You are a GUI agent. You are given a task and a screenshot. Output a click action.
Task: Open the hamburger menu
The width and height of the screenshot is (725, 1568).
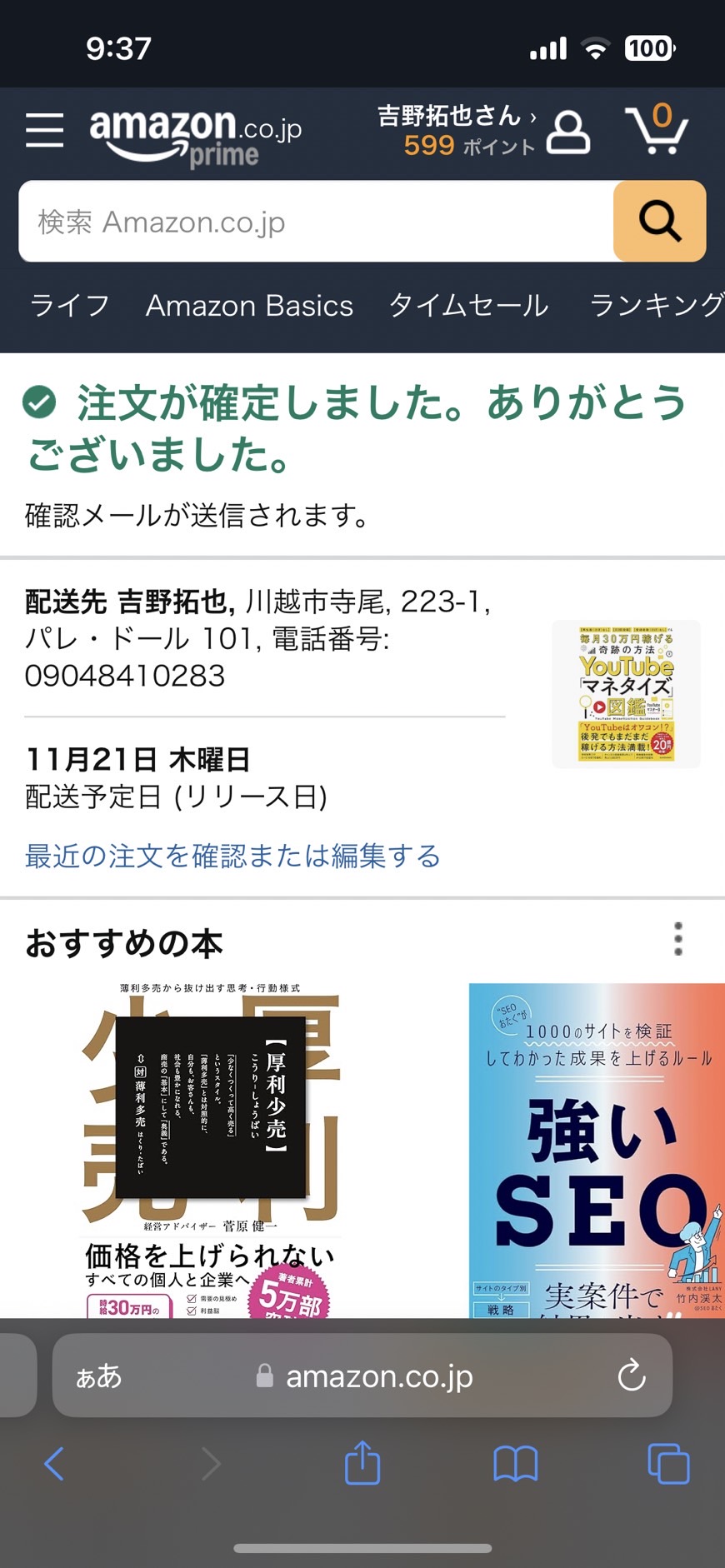point(44,131)
